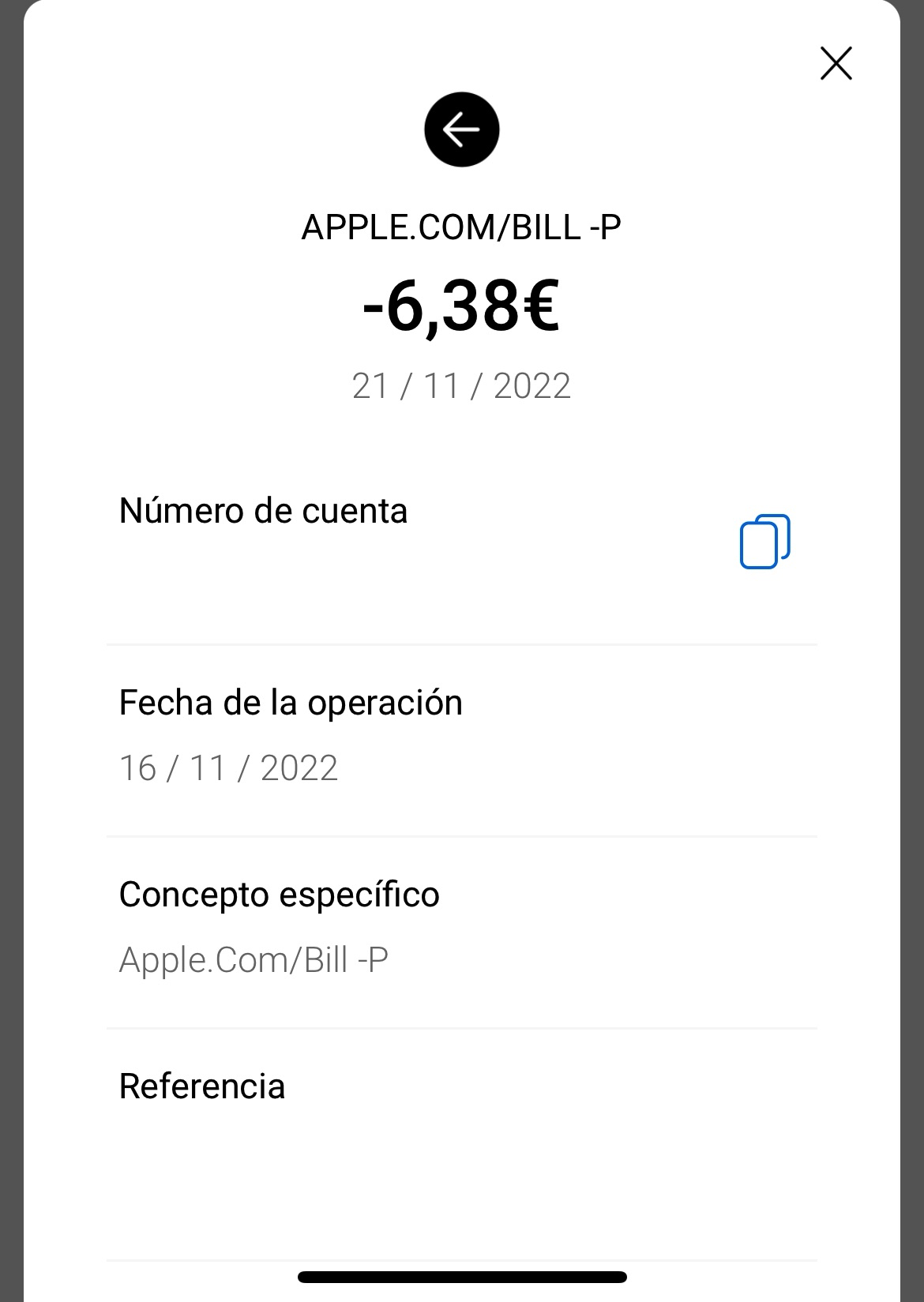
Task: Copy the account number
Action: [x=764, y=542]
